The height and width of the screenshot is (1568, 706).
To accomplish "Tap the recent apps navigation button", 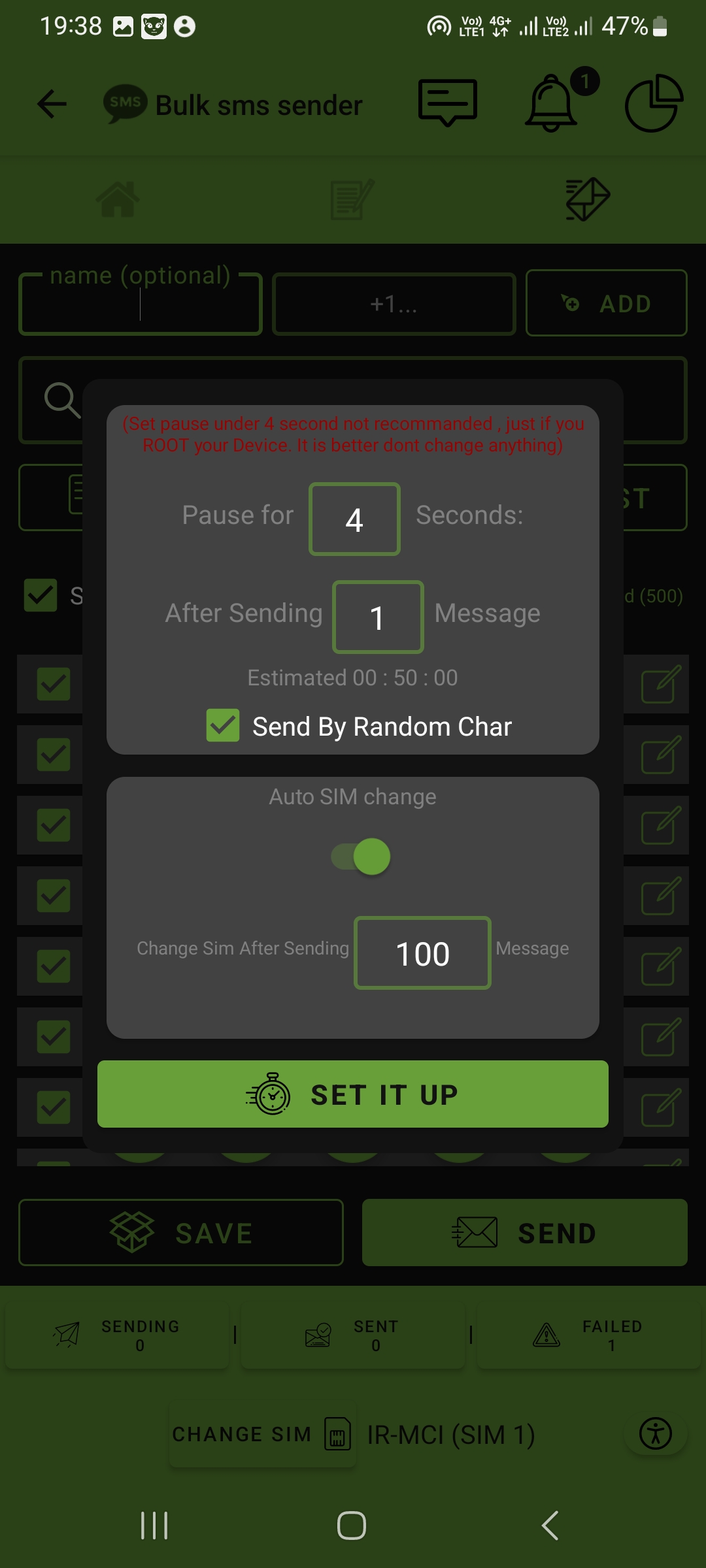I will [154, 1527].
